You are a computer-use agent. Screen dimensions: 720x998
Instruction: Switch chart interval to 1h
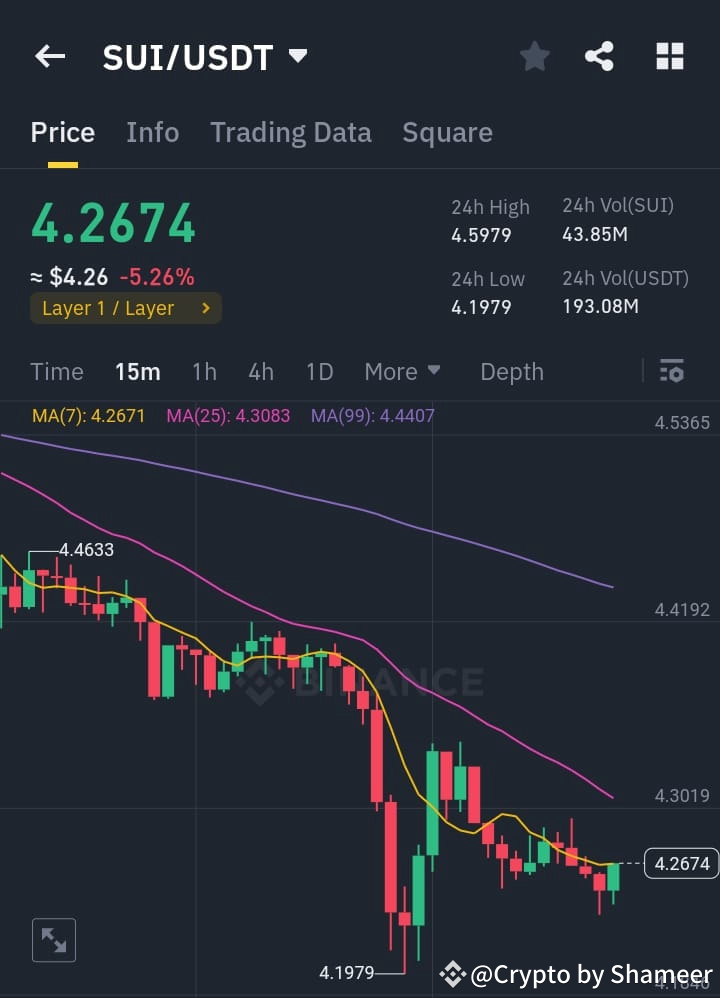204,371
